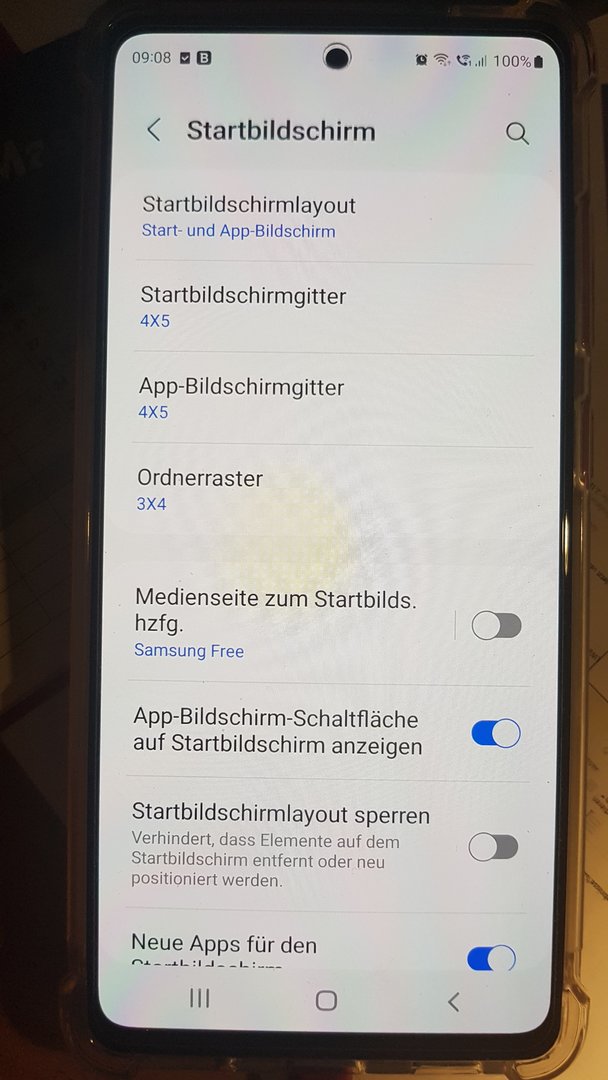608x1080 pixels.
Task: Turn on Startbildschirmlayout sperren
Action: pyautogui.click(x=494, y=847)
